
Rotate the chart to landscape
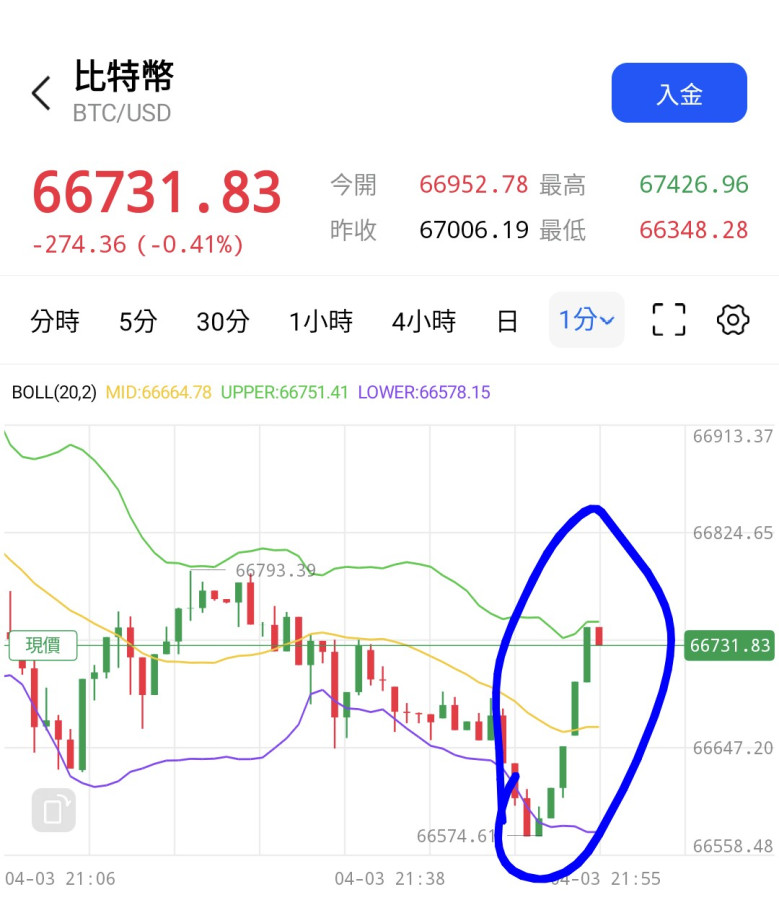pos(54,809)
